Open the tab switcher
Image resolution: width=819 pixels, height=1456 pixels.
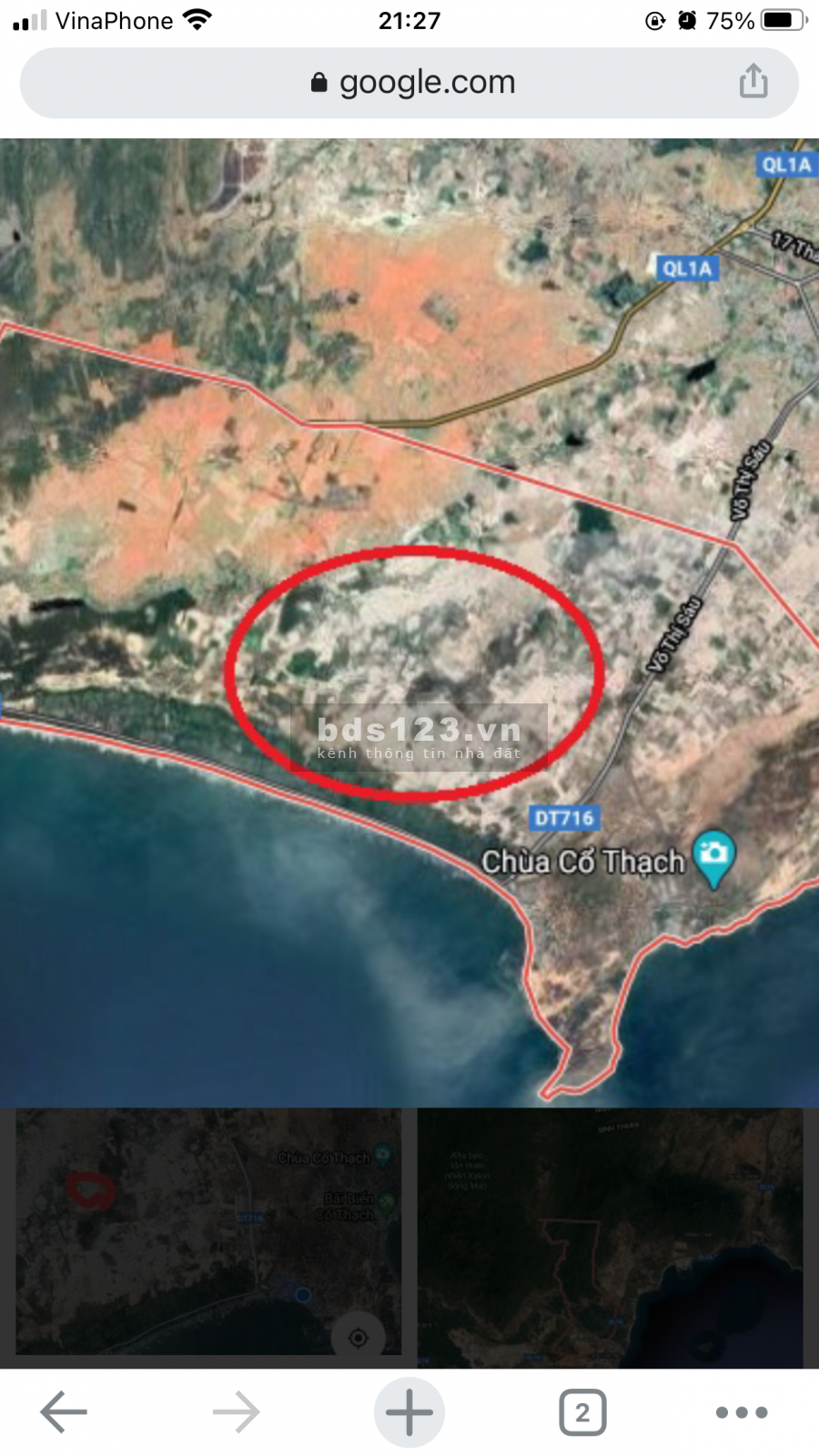click(x=582, y=1412)
